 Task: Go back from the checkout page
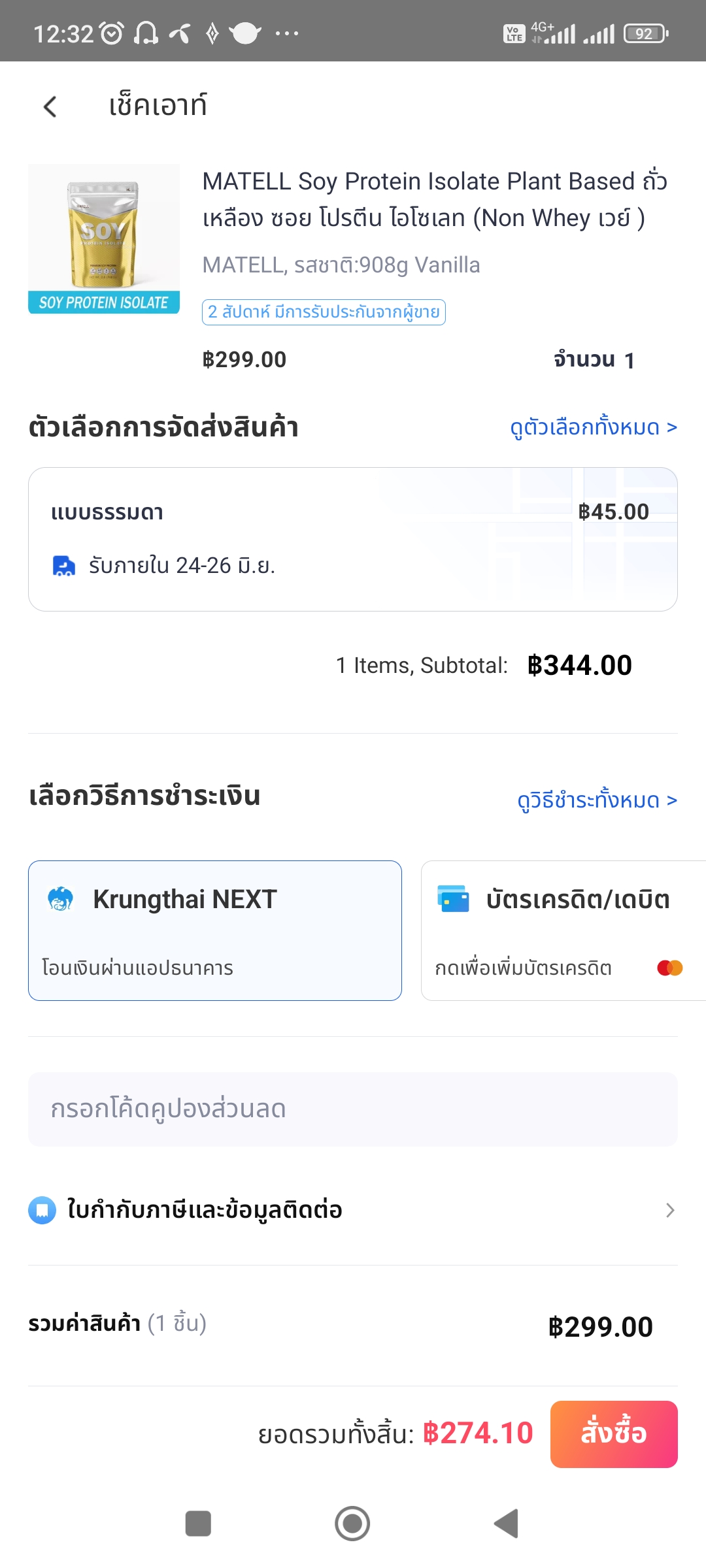50,106
